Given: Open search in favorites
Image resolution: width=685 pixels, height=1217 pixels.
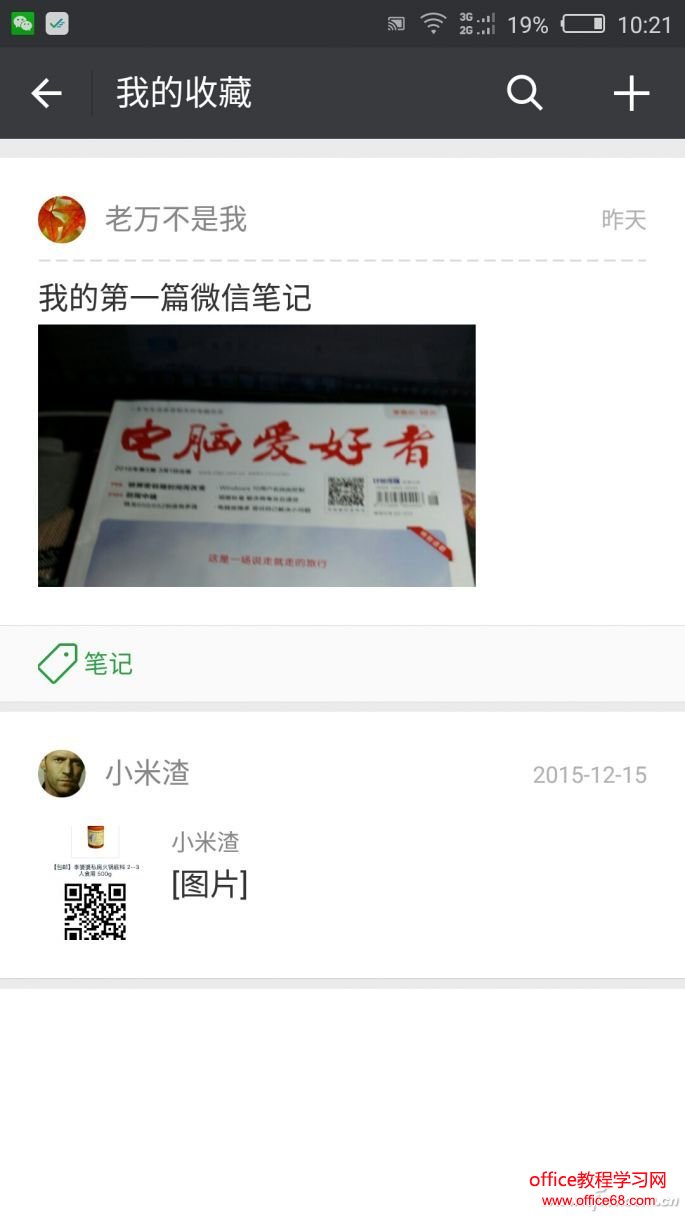Looking at the screenshot, I should coord(524,94).
